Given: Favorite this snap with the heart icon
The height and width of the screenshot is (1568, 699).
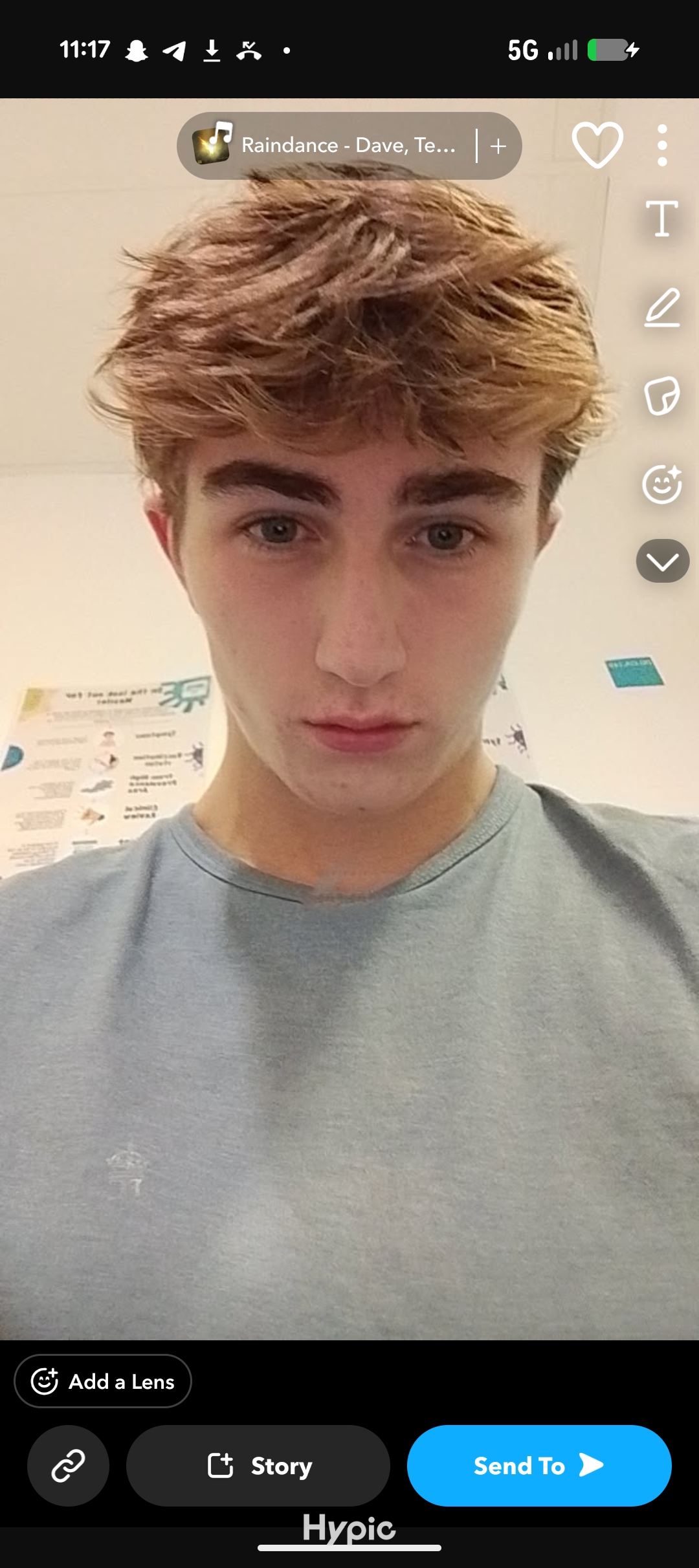Looking at the screenshot, I should 597,145.
